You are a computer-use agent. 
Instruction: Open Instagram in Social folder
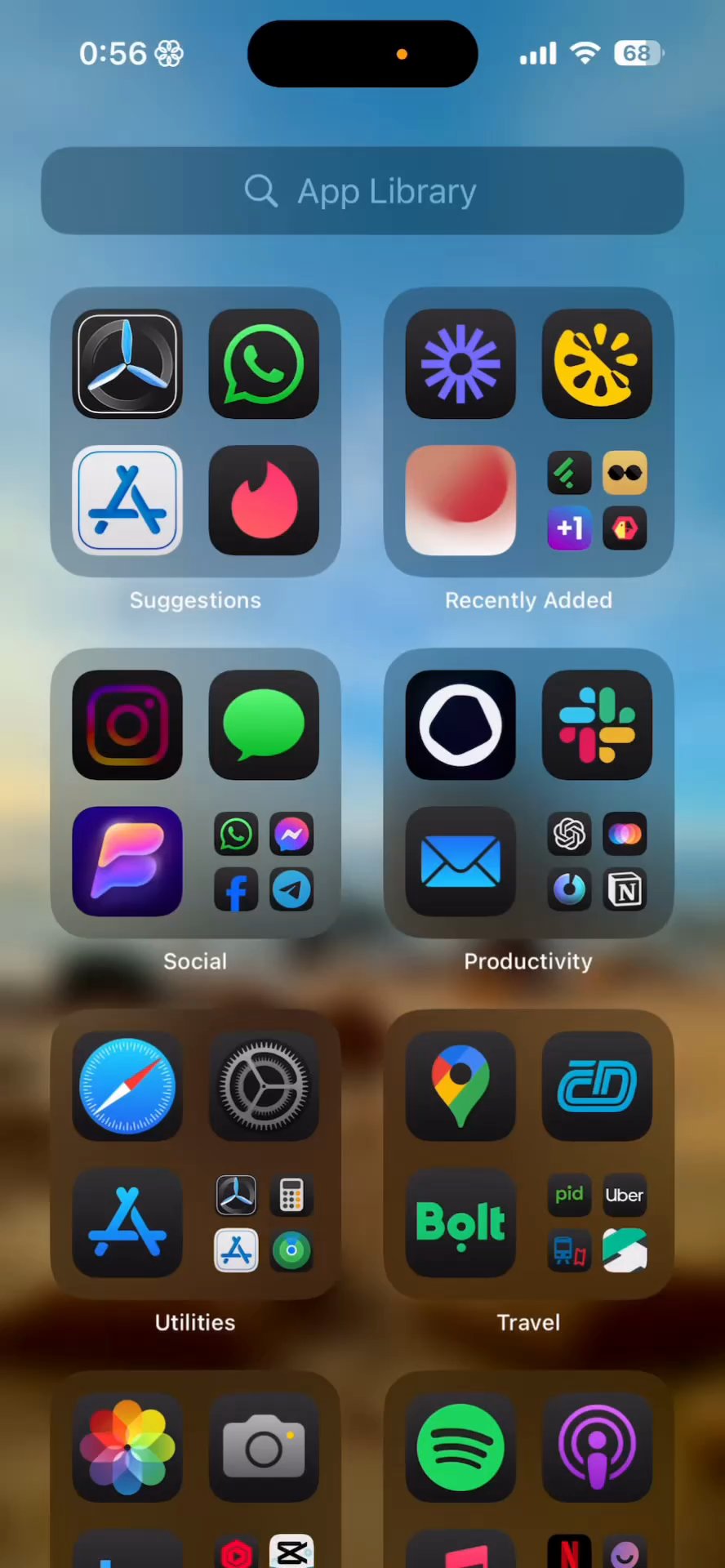[127, 725]
